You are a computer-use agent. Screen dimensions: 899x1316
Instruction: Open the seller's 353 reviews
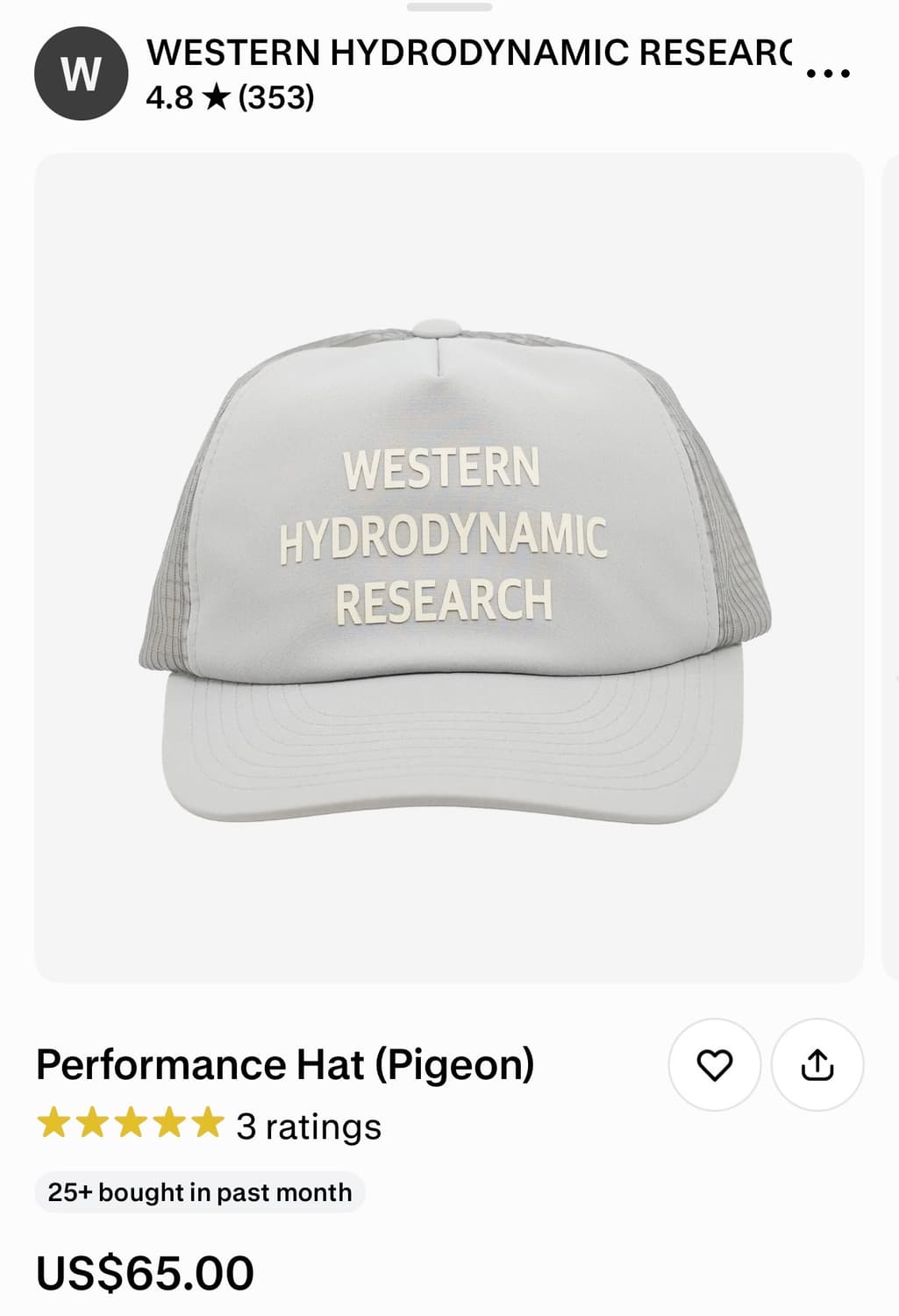click(278, 95)
